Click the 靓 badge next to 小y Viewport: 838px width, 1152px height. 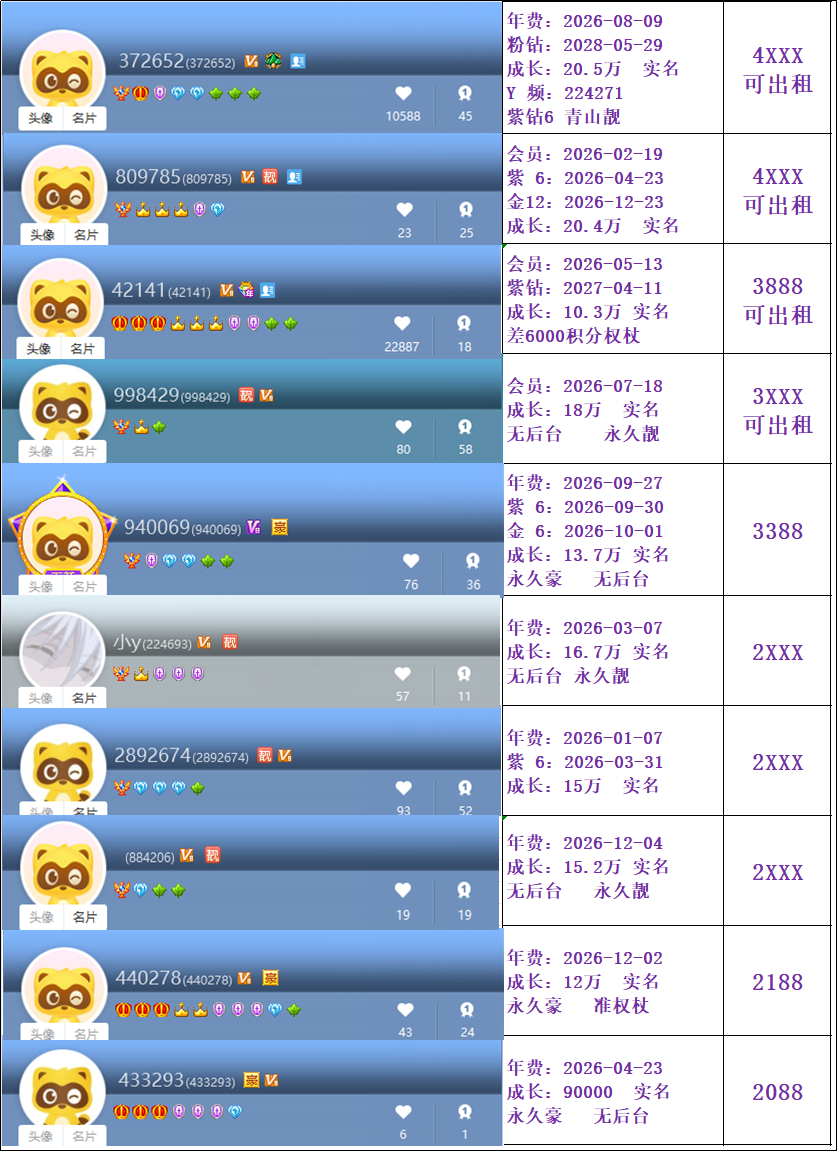(x=230, y=640)
